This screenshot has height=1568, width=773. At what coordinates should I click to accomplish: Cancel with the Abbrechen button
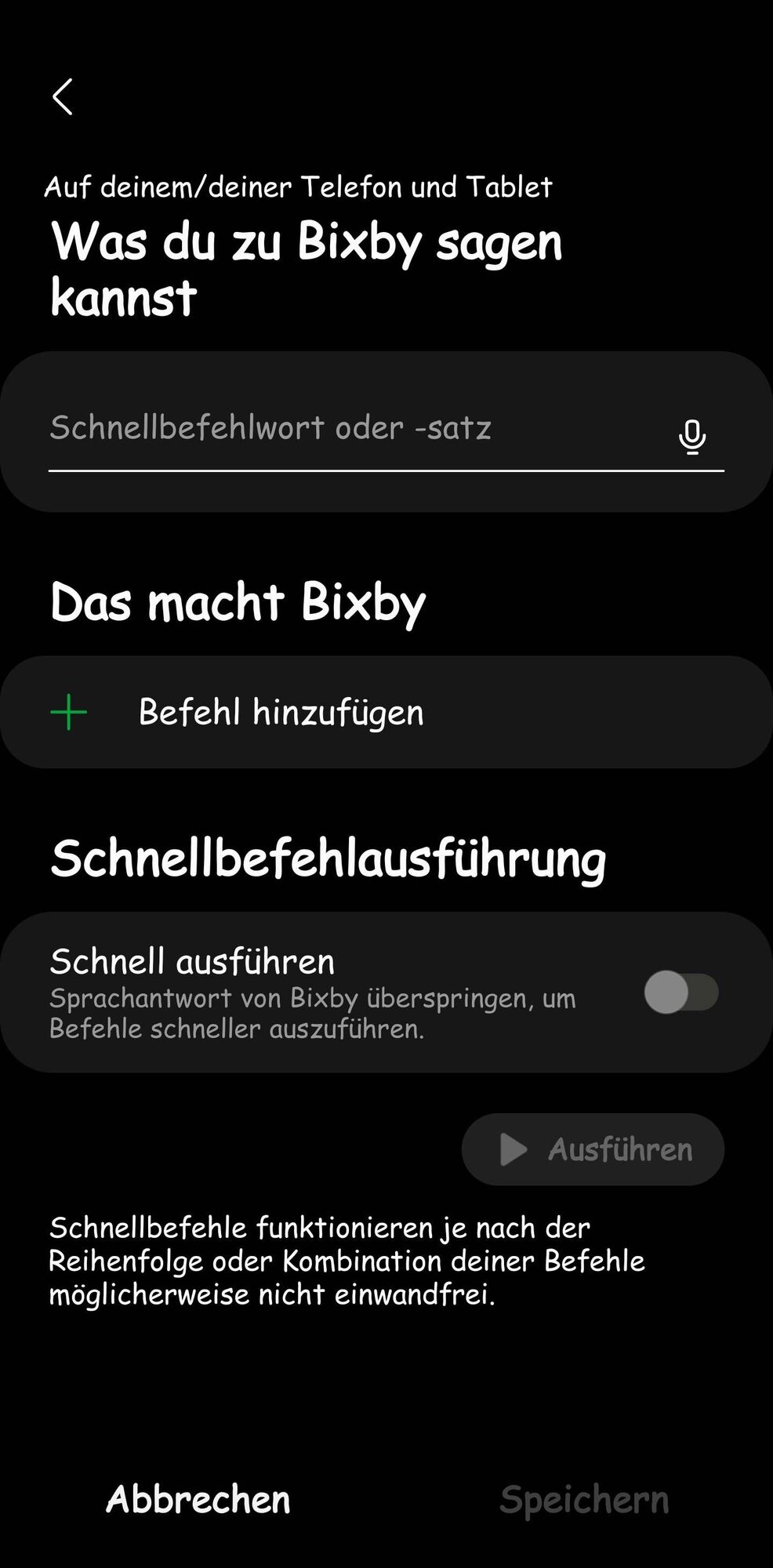coord(198,1499)
